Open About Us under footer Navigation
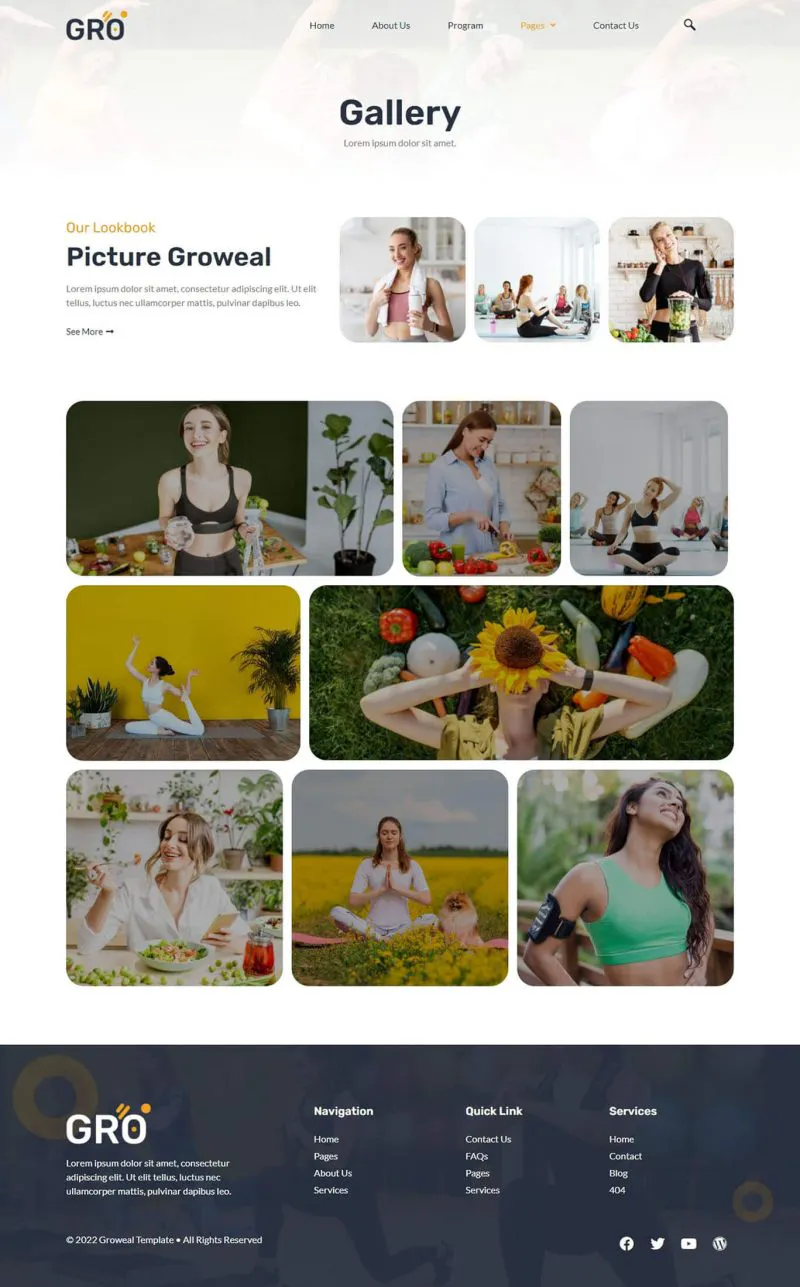 coord(332,1173)
